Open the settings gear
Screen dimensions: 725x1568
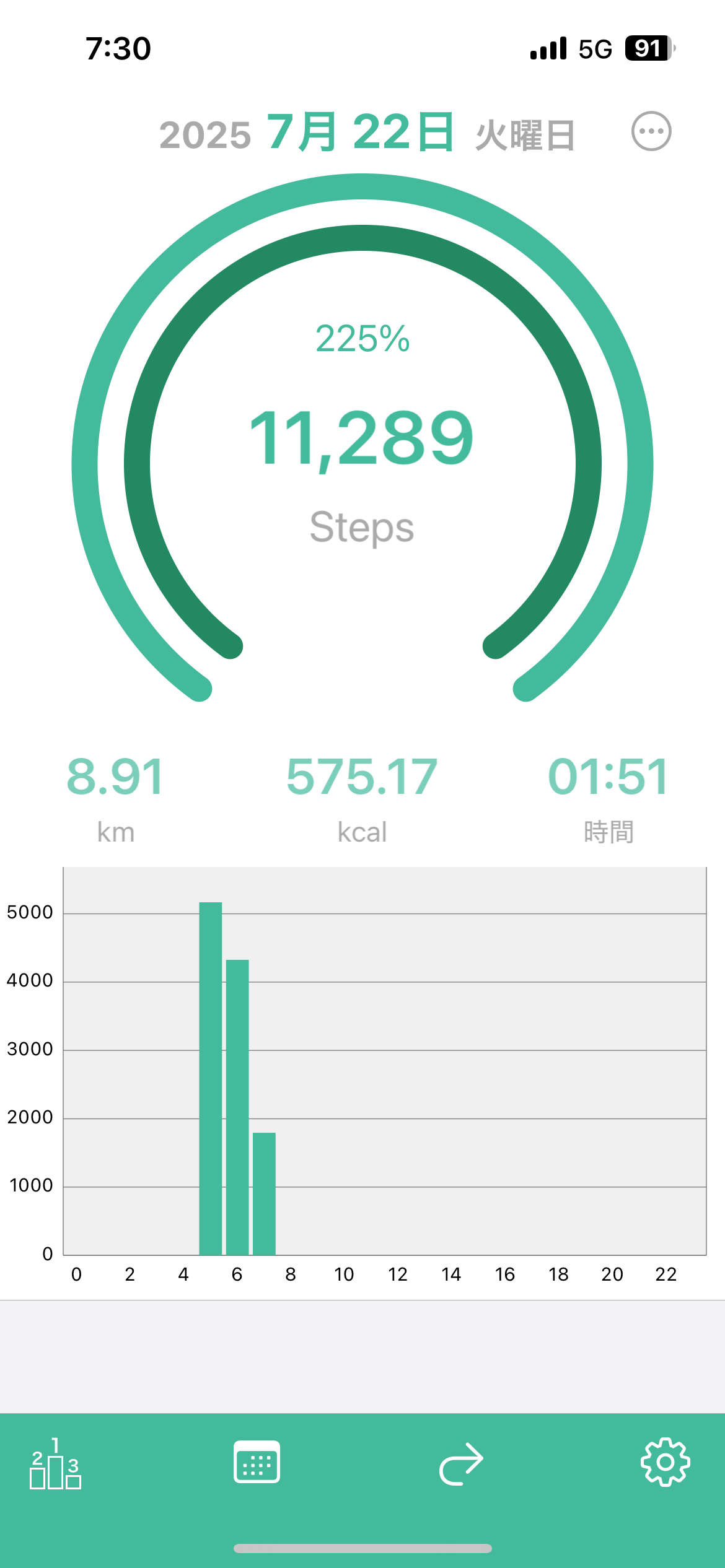point(665,1463)
